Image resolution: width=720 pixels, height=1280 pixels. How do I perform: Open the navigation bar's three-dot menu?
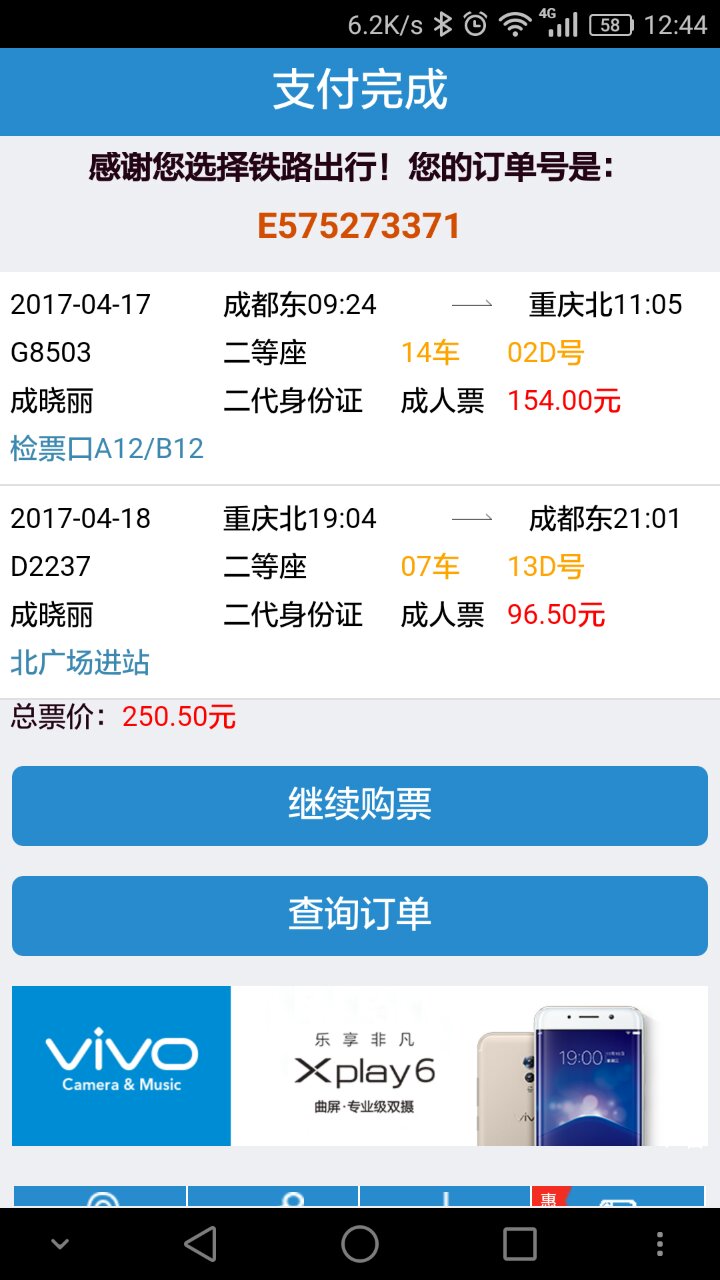(x=660, y=1244)
